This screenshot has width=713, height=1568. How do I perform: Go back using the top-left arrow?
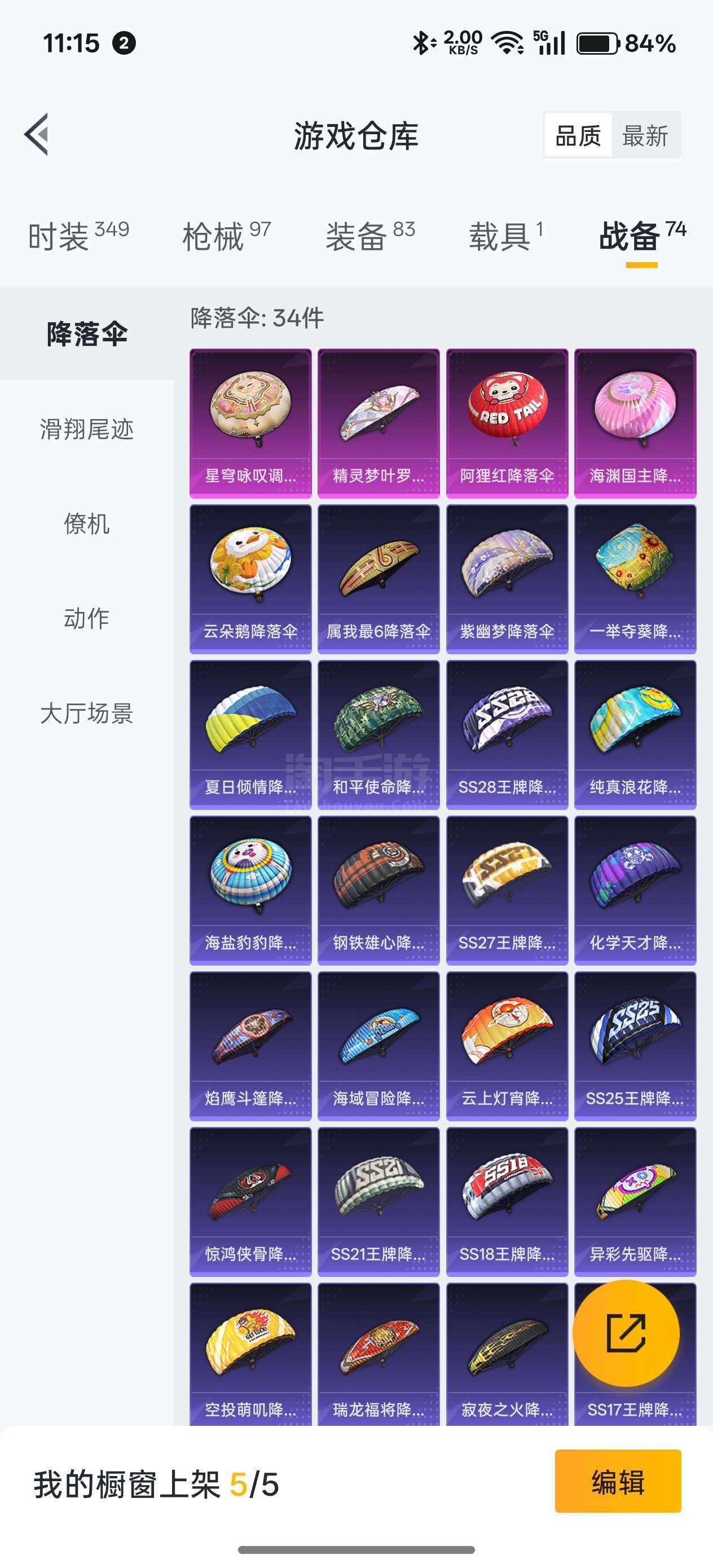37,135
